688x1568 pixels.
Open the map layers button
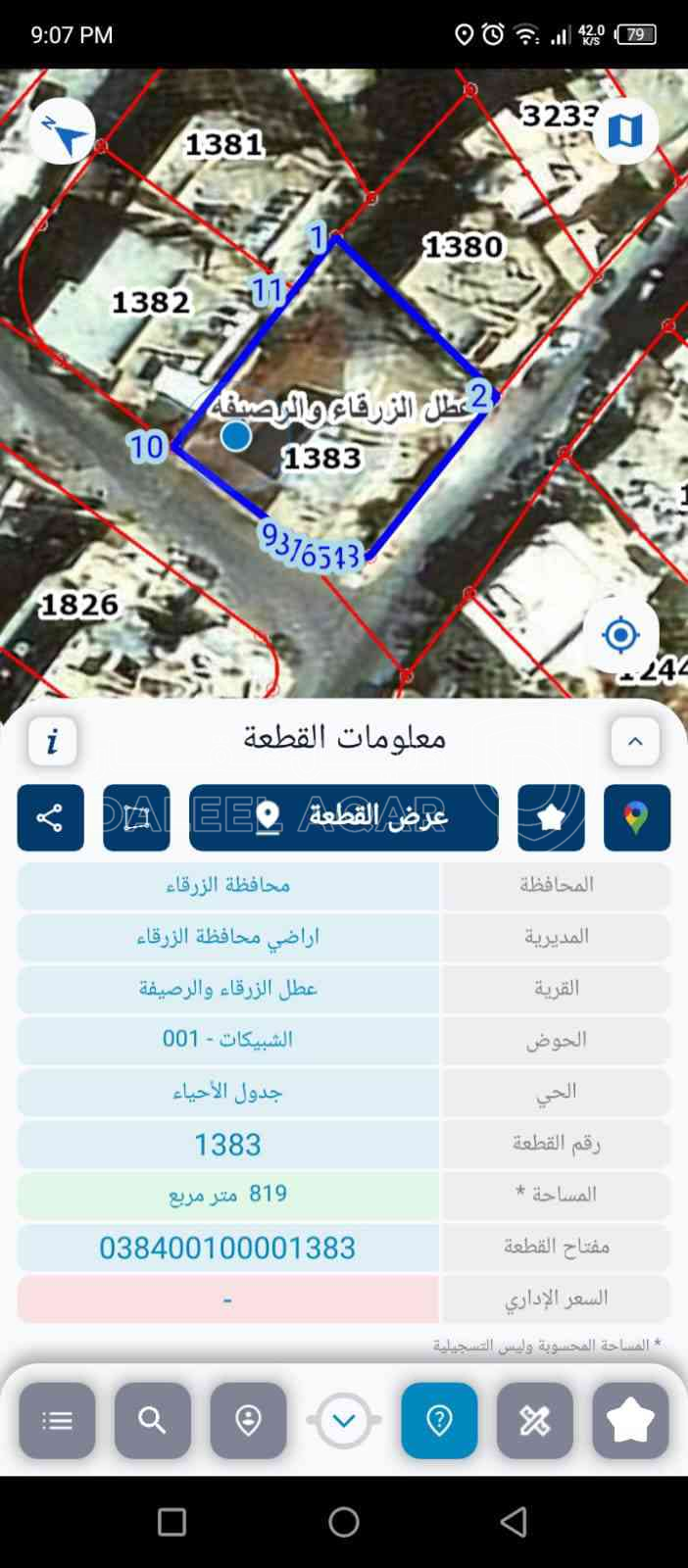tap(624, 130)
